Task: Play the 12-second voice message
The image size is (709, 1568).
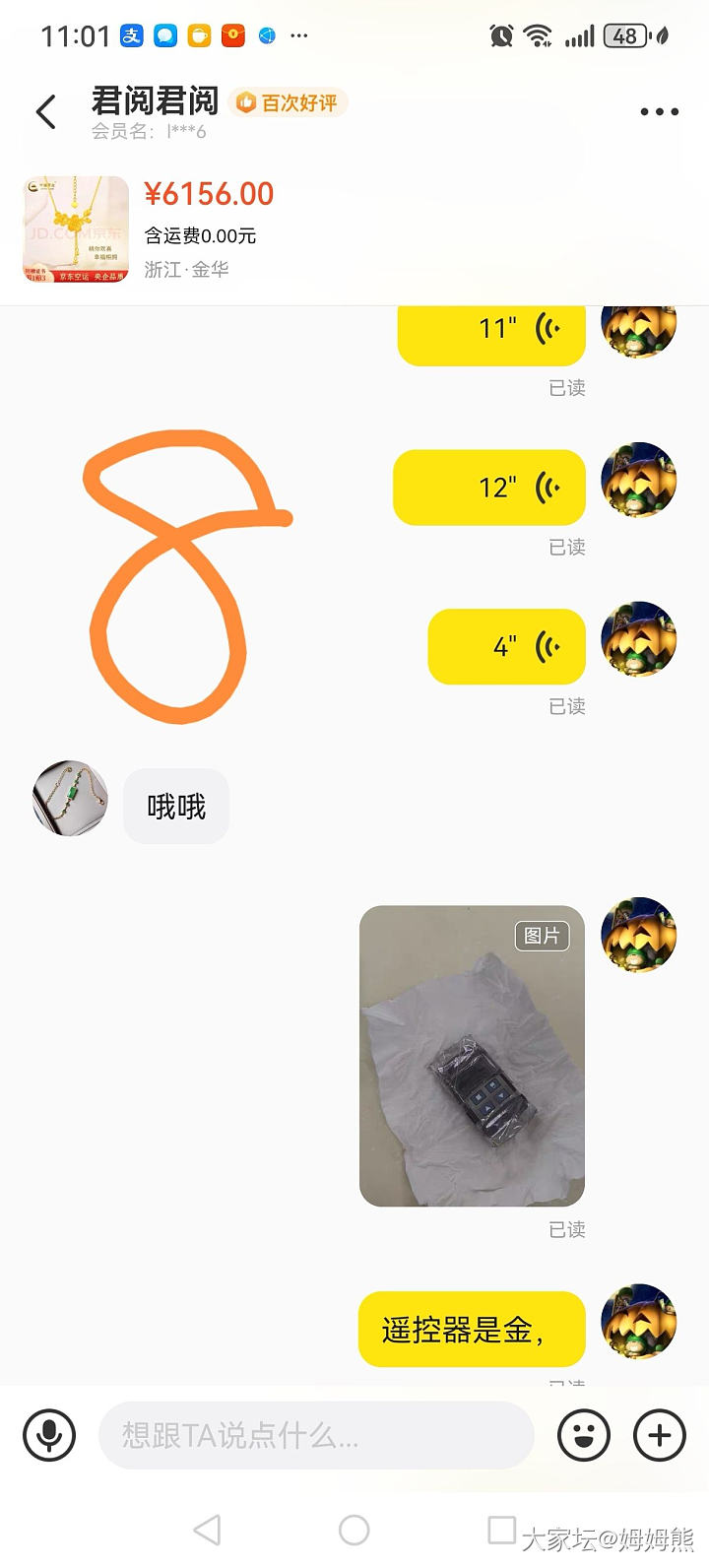Action: click(489, 488)
